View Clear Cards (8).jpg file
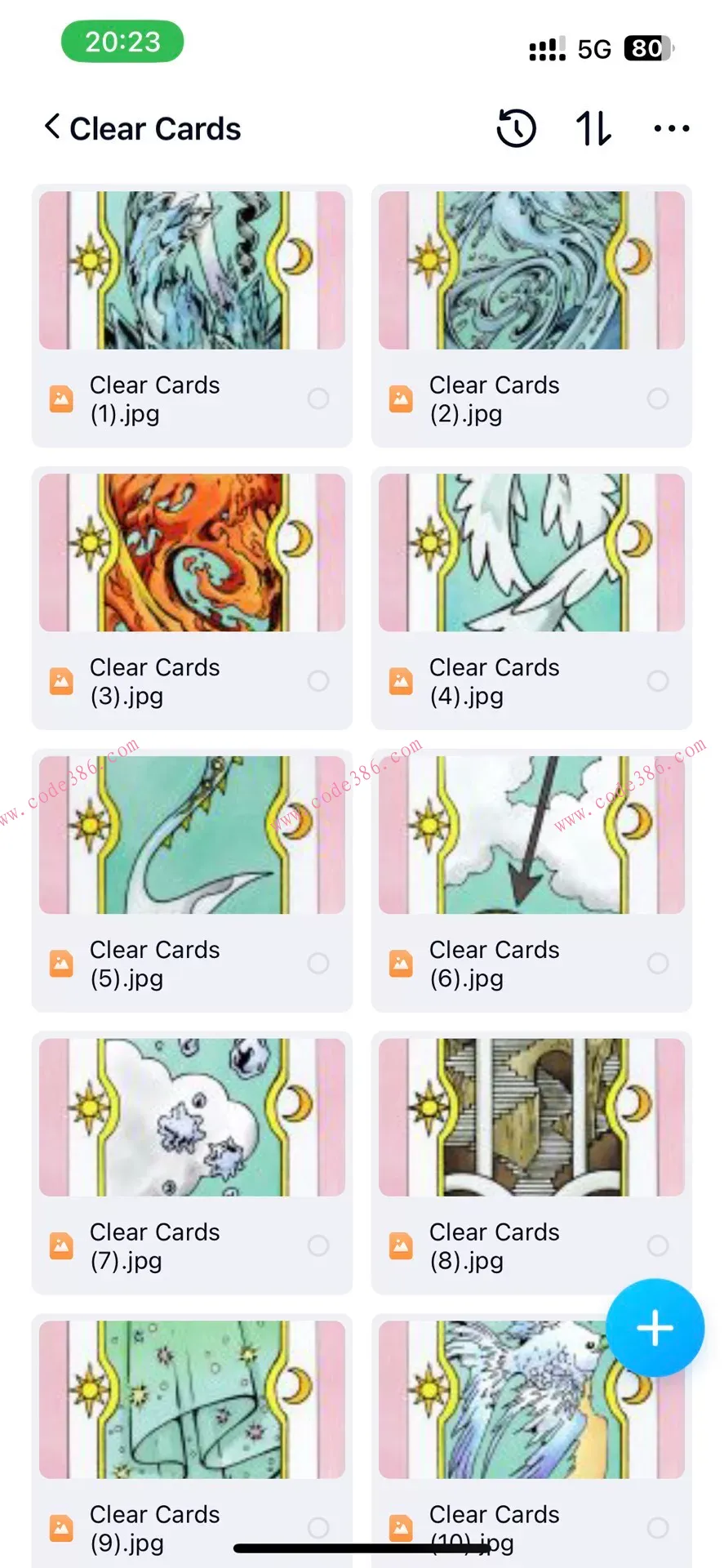Viewport: 724px width, 1568px height. point(531,1117)
